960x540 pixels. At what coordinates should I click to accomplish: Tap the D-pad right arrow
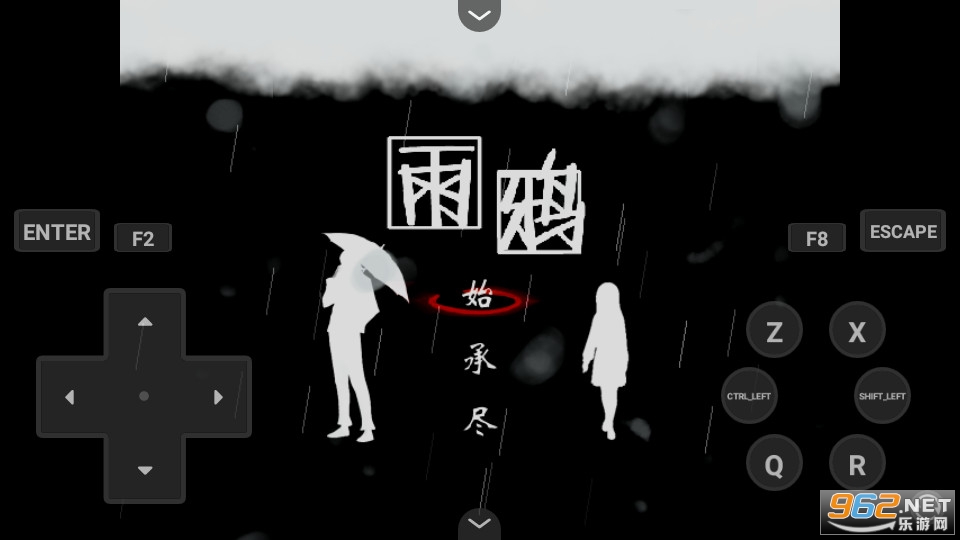pyautogui.click(x=218, y=397)
